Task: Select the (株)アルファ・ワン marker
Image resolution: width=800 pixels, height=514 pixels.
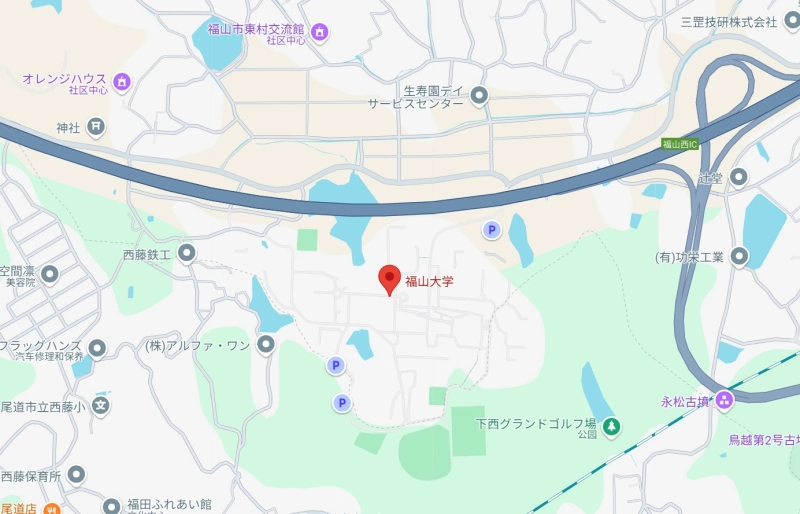Action: (x=266, y=345)
